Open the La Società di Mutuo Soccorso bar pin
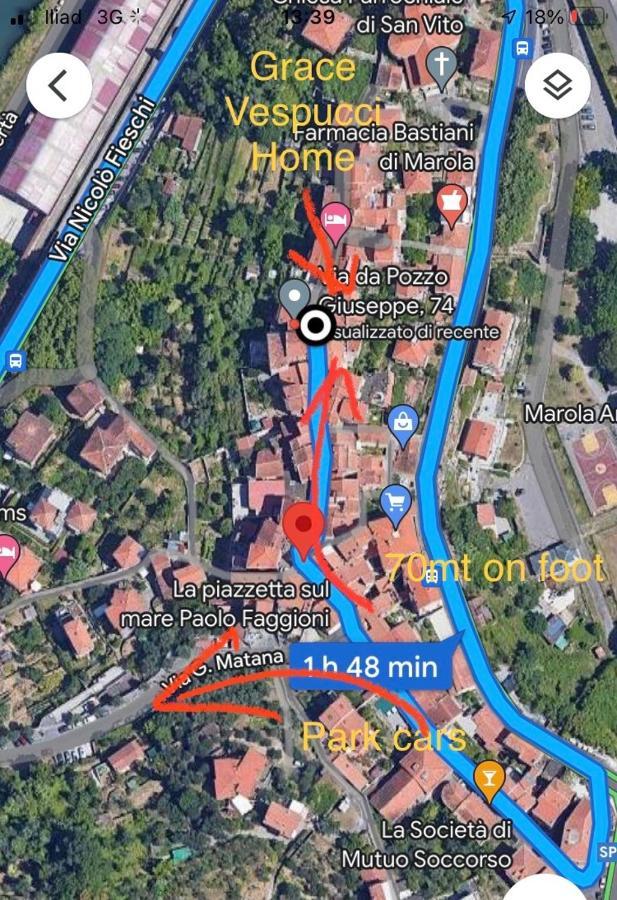 click(488, 779)
